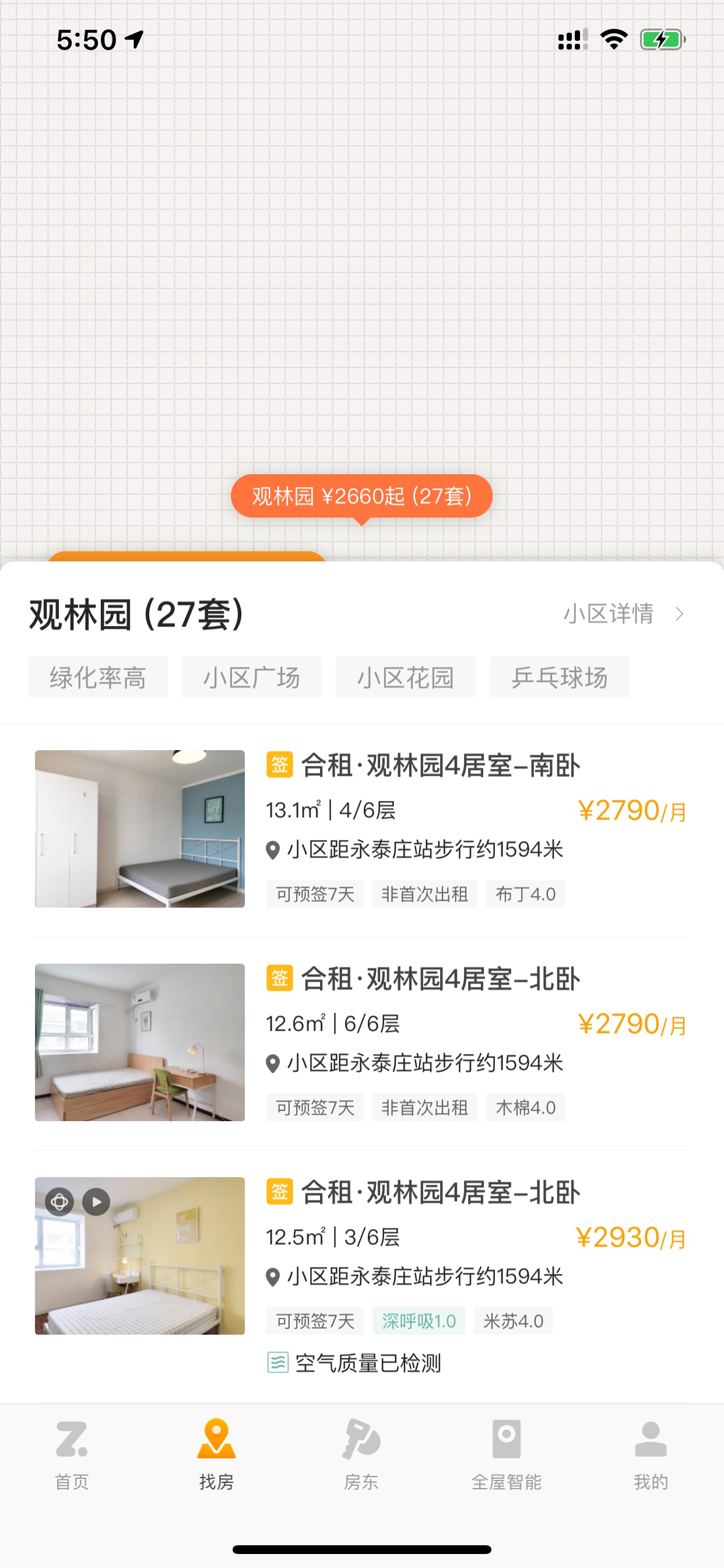
Task: Open 小区详情 community details
Action: pyautogui.click(x=624, y=614)
